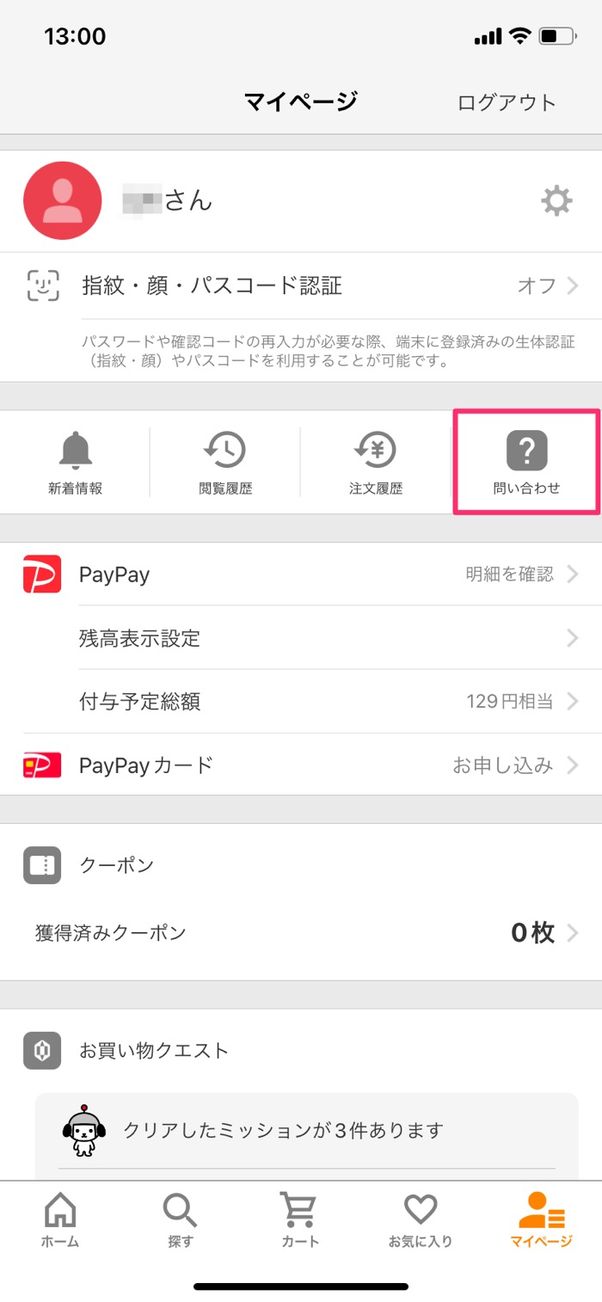Open 残高表示設定

(x=300, y=638)
